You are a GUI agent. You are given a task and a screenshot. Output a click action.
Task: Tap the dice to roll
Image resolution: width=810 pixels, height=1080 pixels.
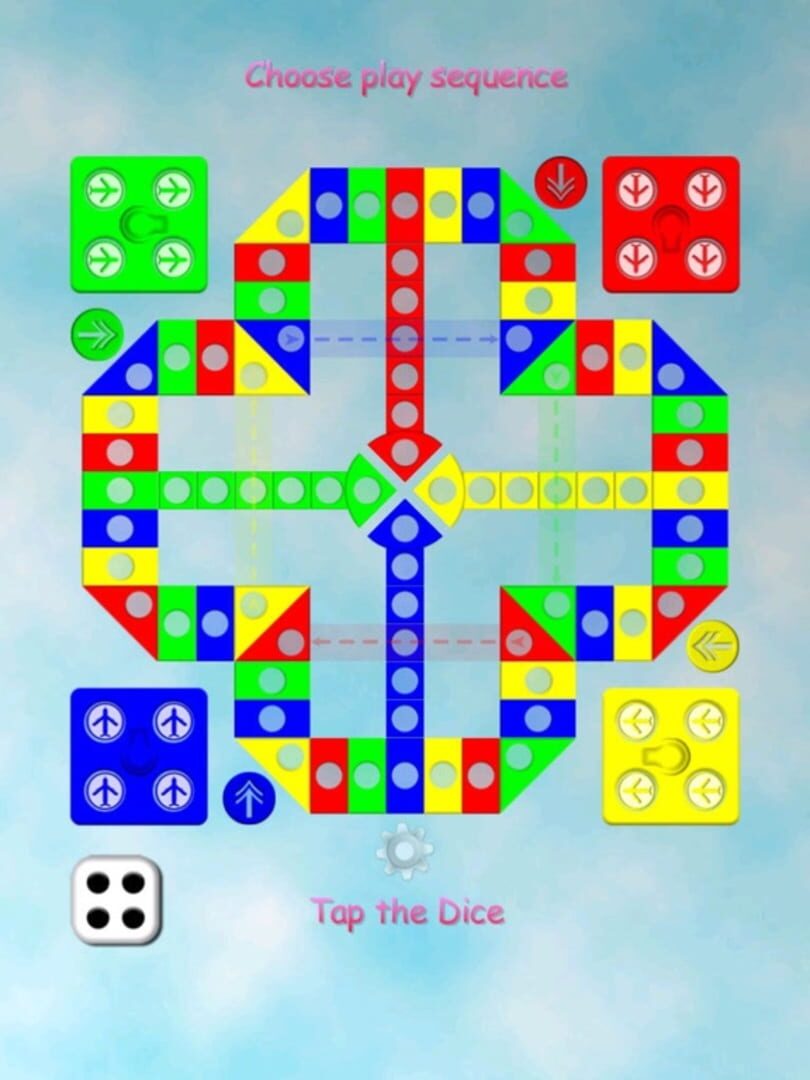116,899
